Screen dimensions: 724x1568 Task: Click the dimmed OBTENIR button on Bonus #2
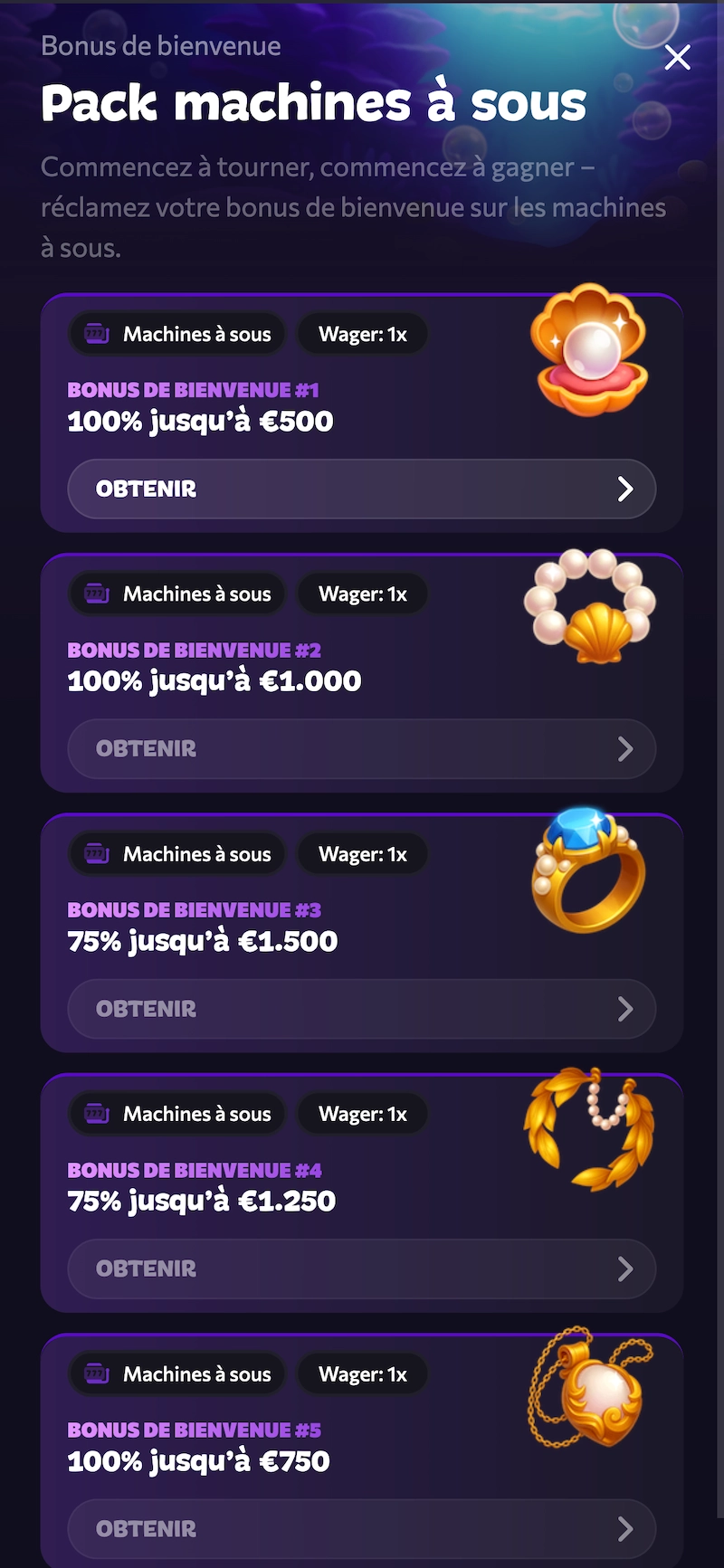click(x=362, y=748)
